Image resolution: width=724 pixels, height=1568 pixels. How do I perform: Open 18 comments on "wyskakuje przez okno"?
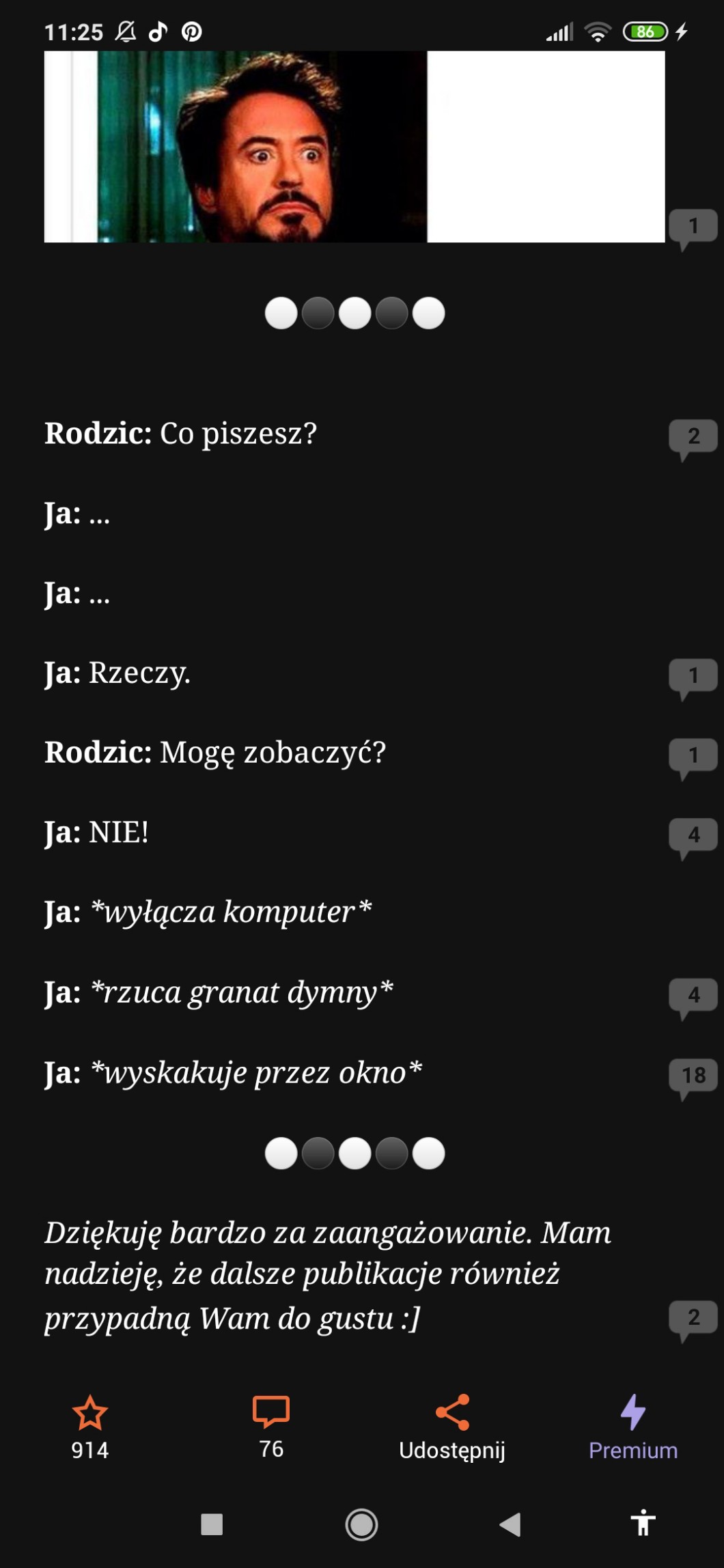[x=693, y=1076]
